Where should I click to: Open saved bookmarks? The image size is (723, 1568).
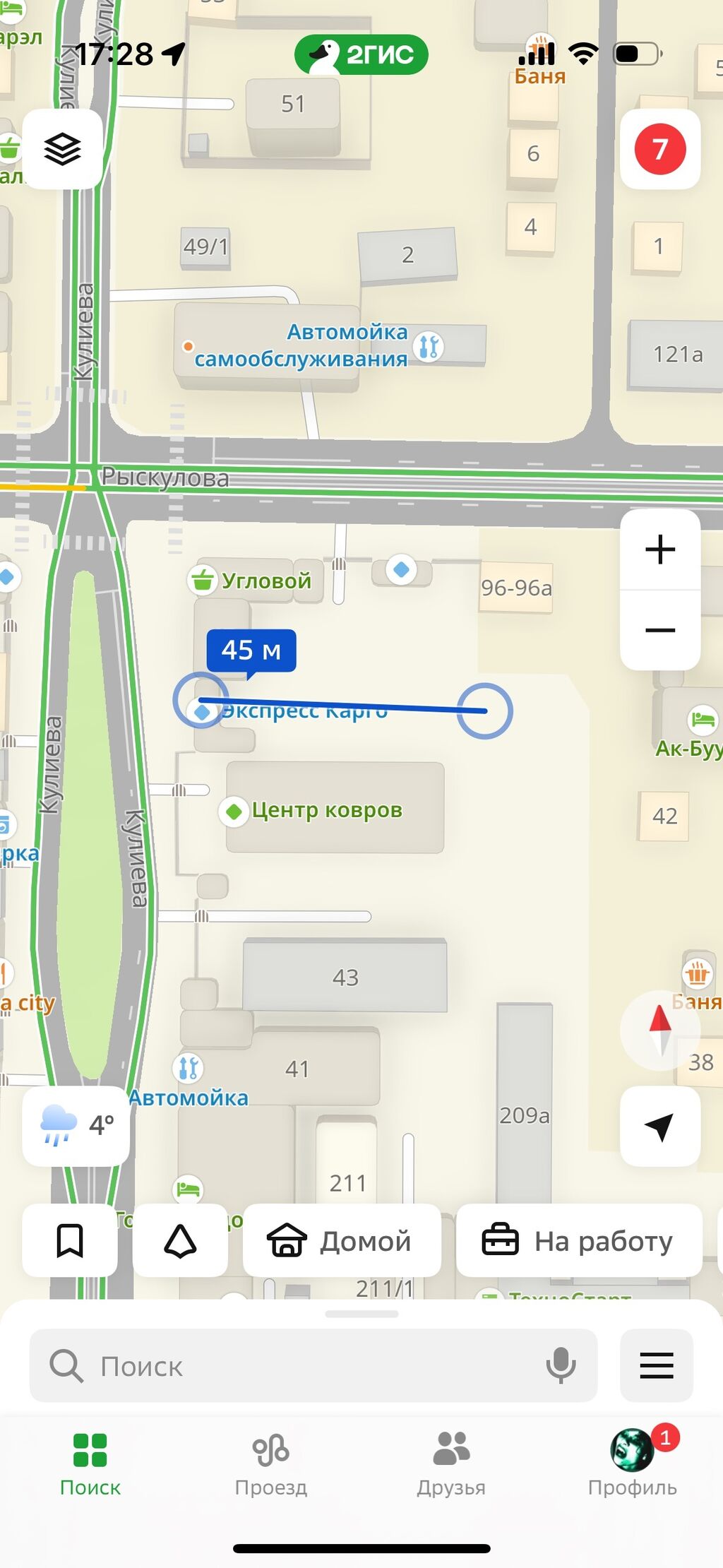tap(70, 1240)
